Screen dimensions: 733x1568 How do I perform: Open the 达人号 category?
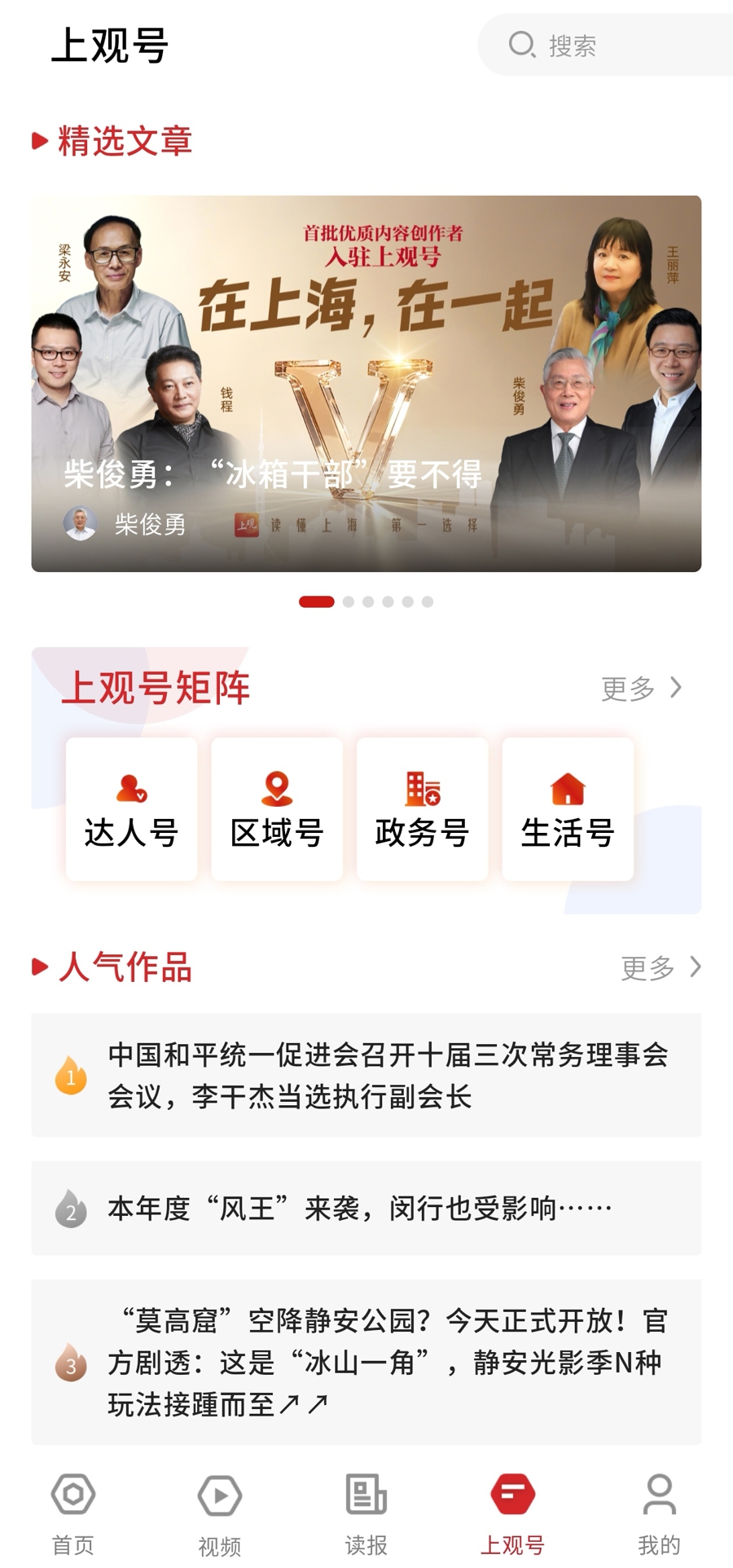tap(132, 808)
